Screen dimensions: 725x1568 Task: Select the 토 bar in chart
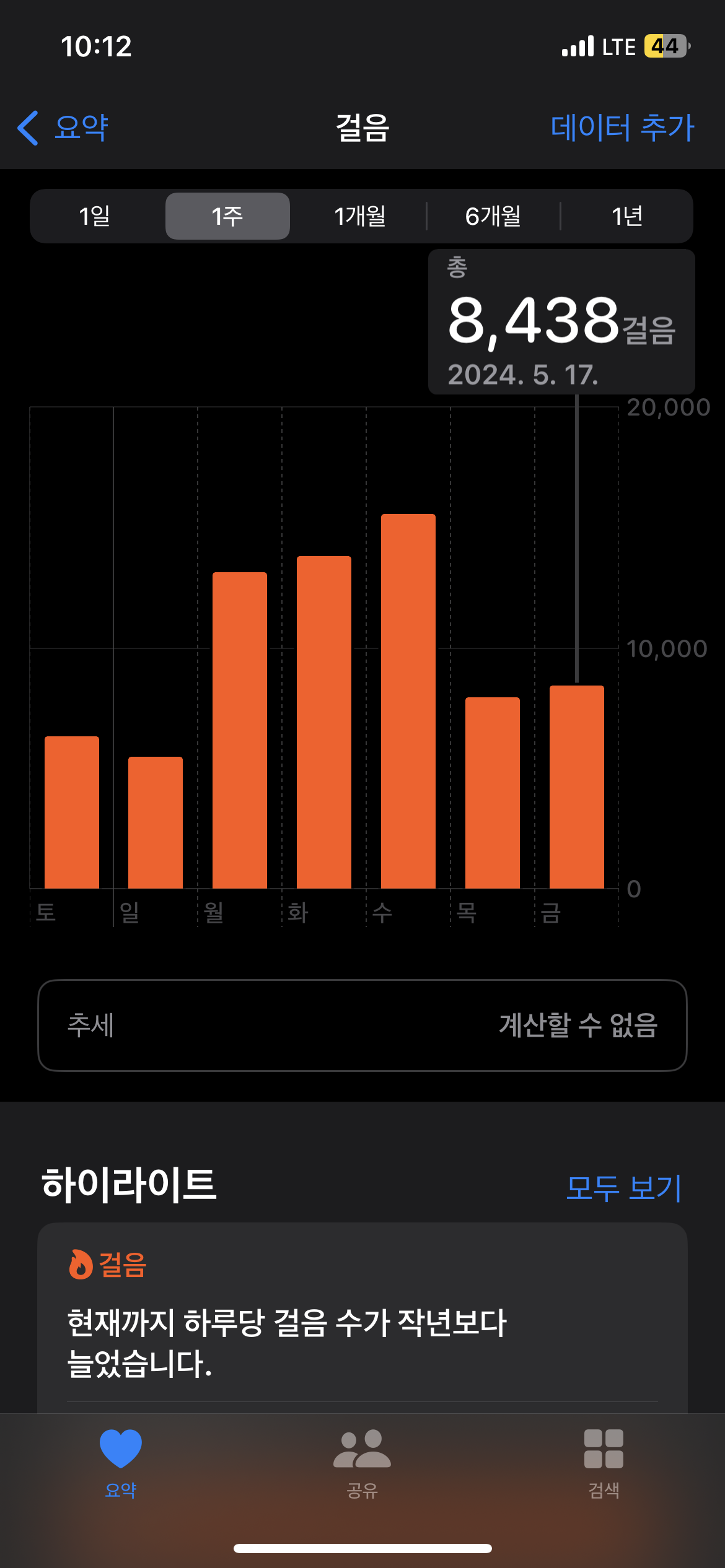pos(72,811)
